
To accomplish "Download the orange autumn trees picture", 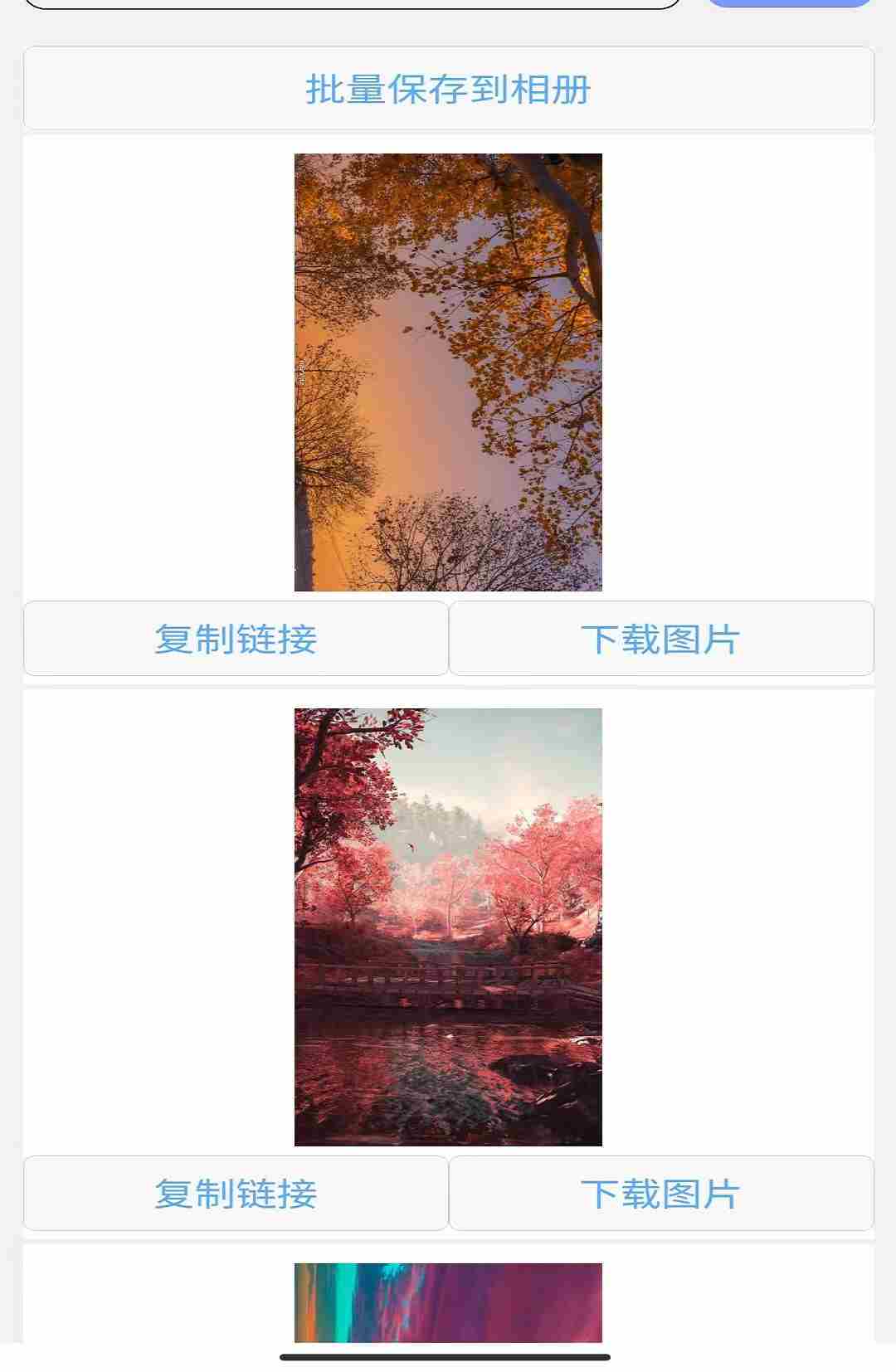I will pyautogui.click(x=661, y=639).
